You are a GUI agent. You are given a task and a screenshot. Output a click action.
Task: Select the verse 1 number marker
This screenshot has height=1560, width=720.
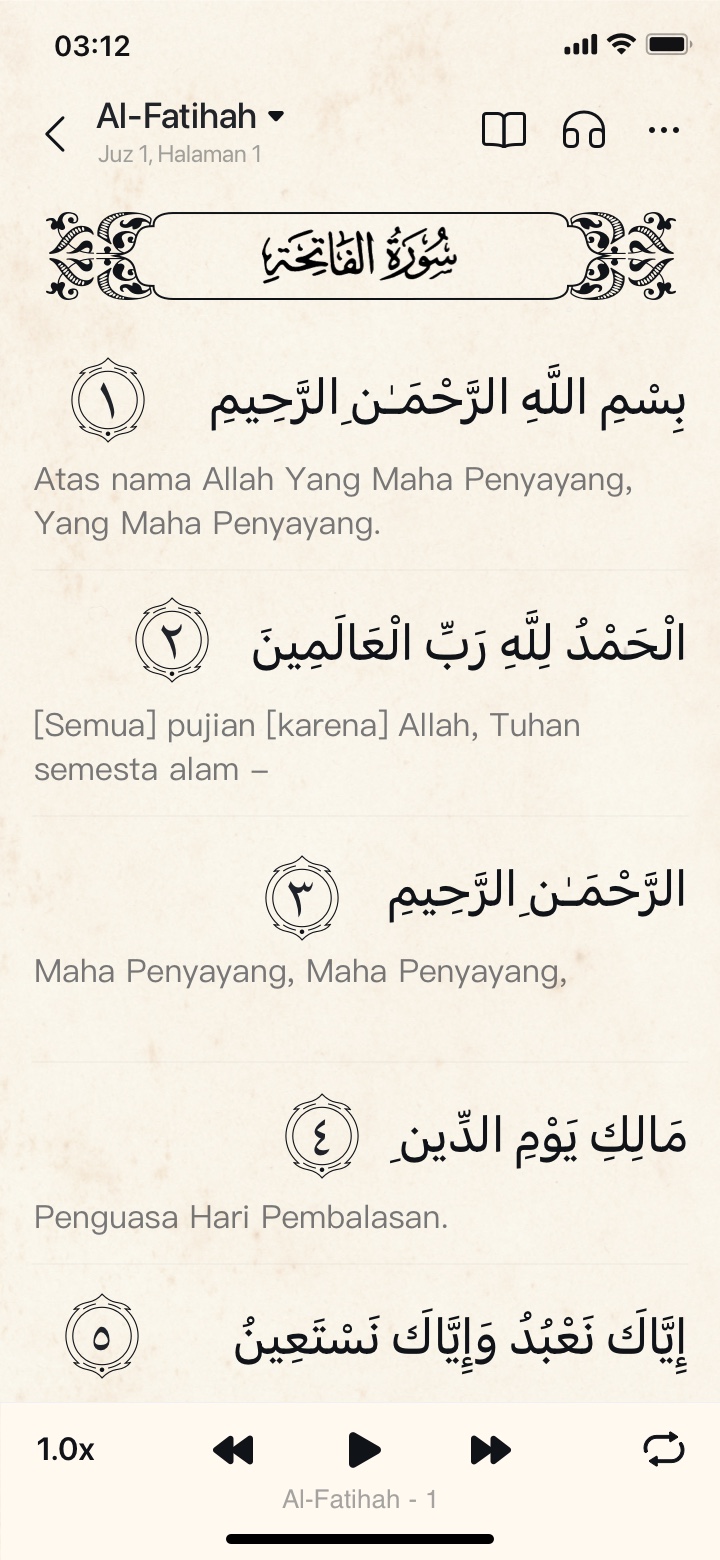(x=108, y=400)
